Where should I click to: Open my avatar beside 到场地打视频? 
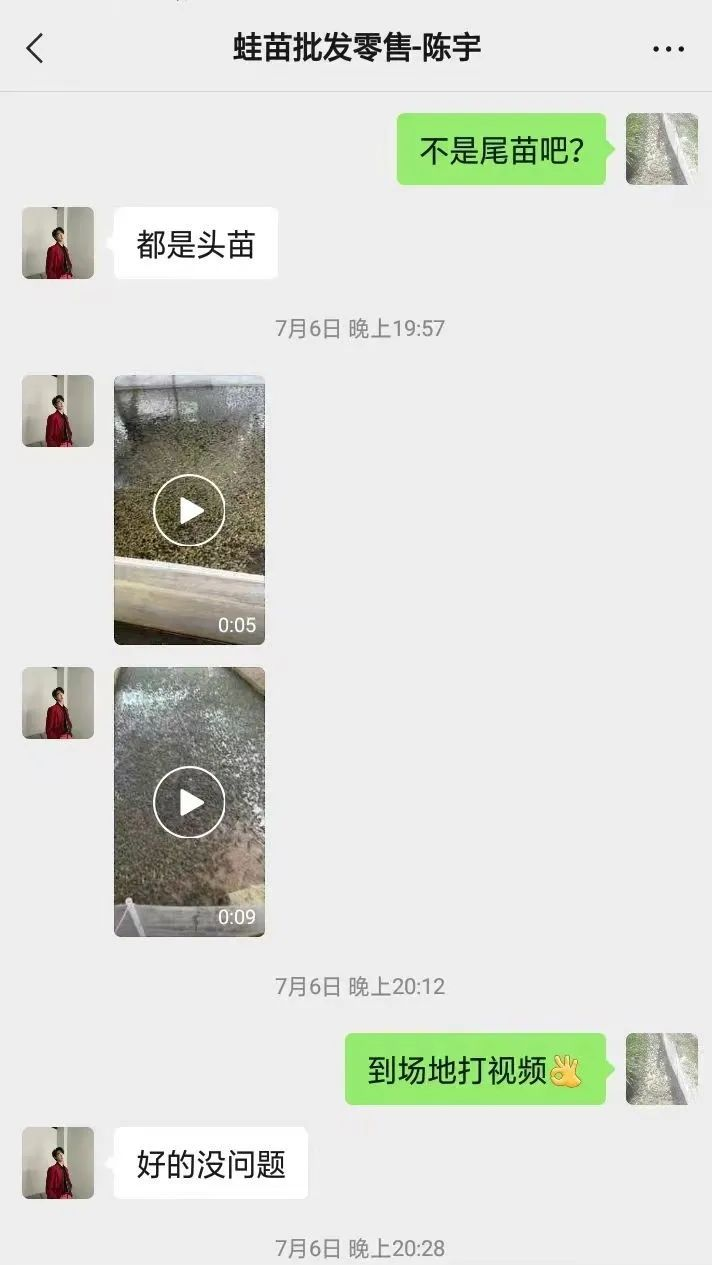coord(661,1069)
